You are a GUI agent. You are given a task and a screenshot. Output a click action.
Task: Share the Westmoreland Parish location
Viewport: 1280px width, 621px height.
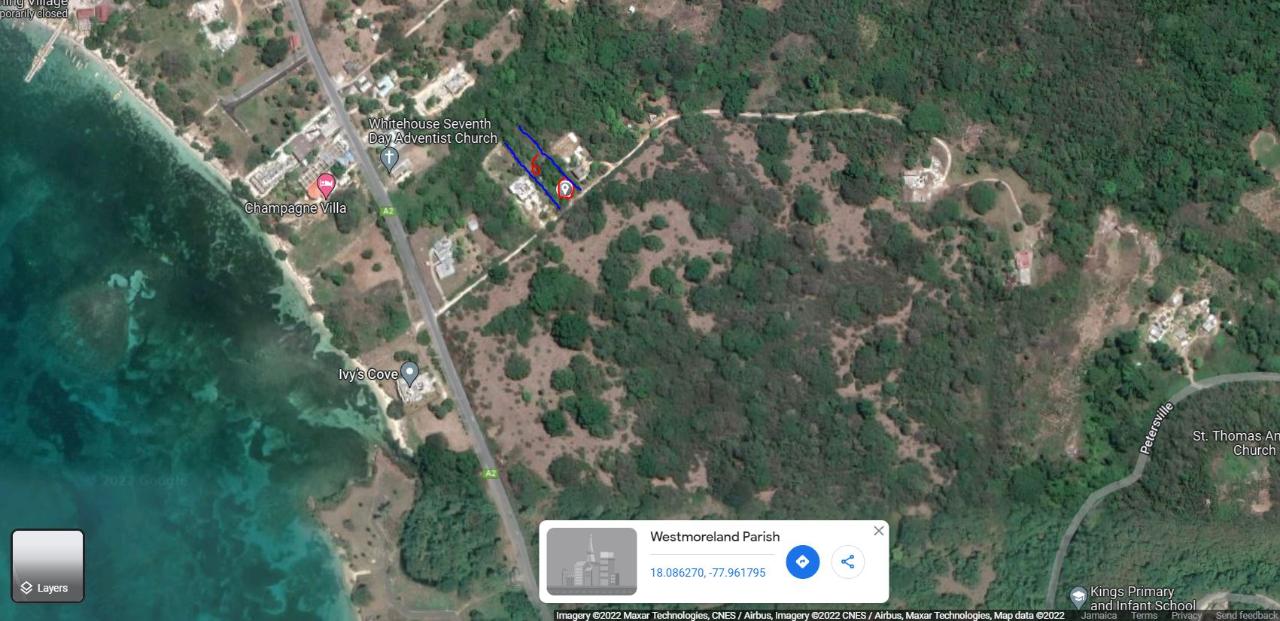[847, 562]
